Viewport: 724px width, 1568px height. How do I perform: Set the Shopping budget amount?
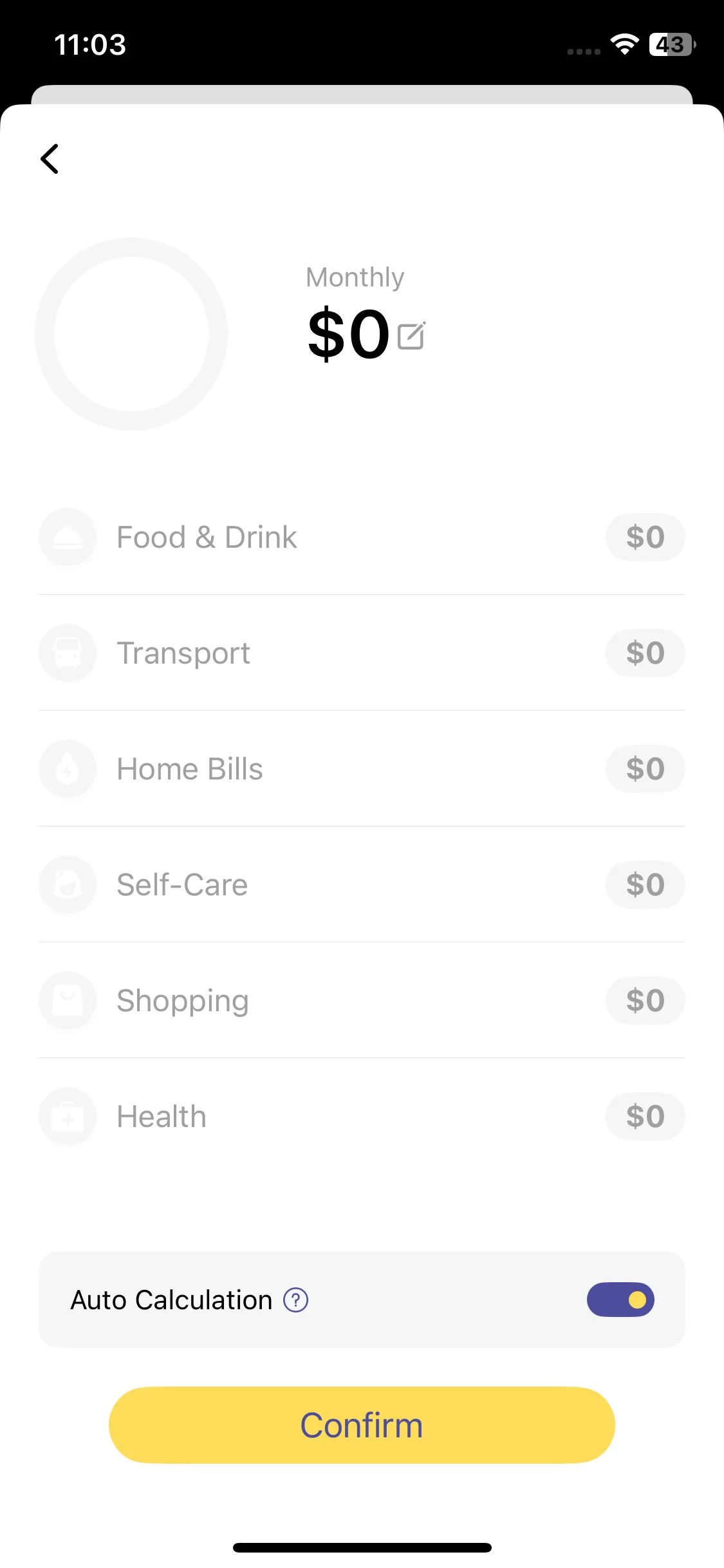645,1001
